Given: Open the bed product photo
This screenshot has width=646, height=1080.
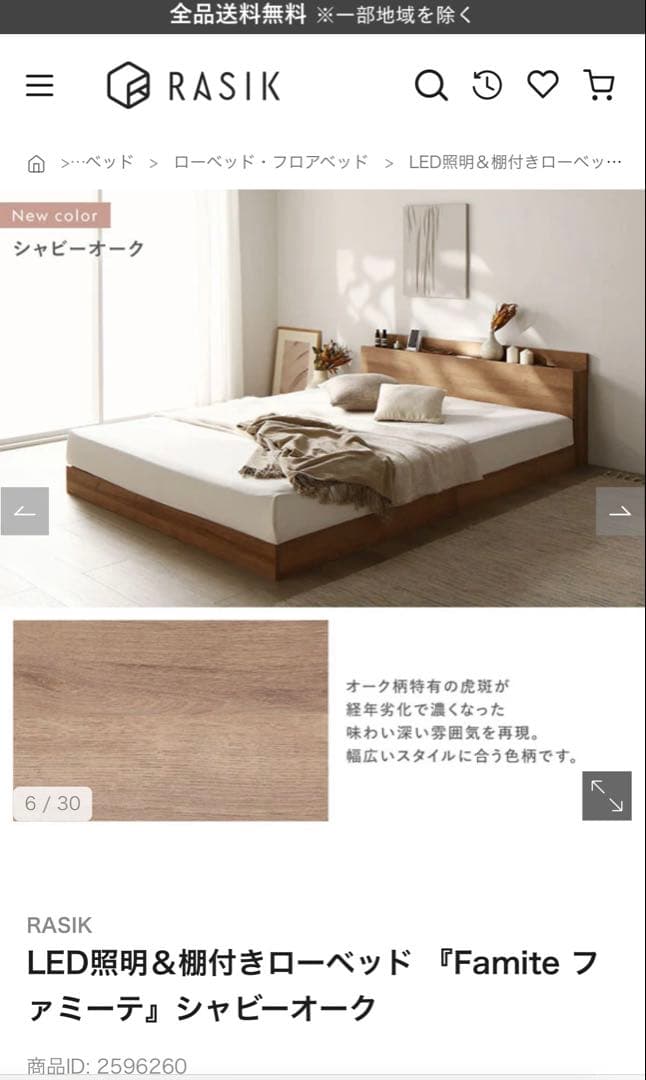Looking at the screenshot, I should 322,400.
